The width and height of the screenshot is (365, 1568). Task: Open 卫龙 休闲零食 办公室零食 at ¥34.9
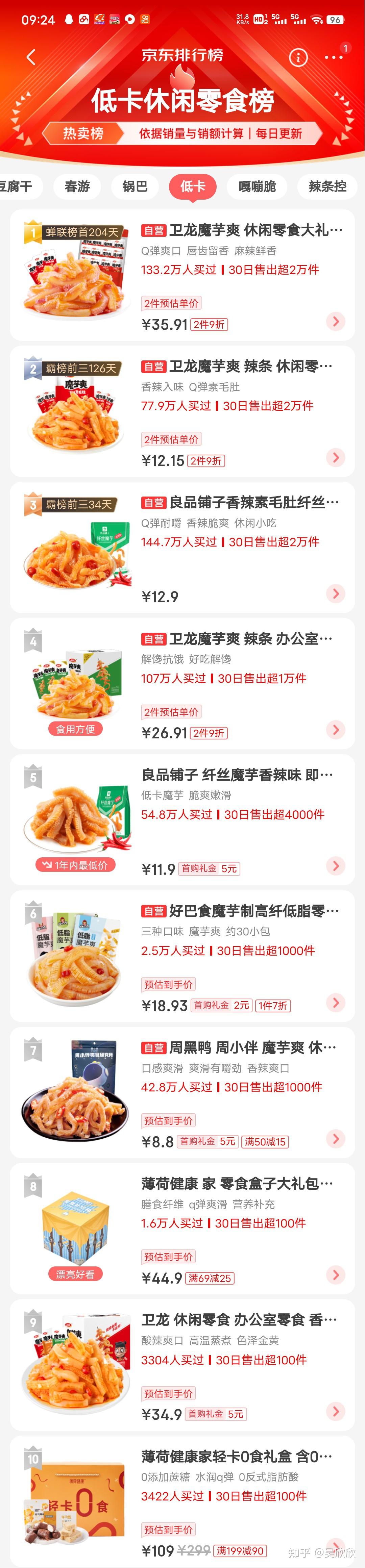click(238, 1320)
